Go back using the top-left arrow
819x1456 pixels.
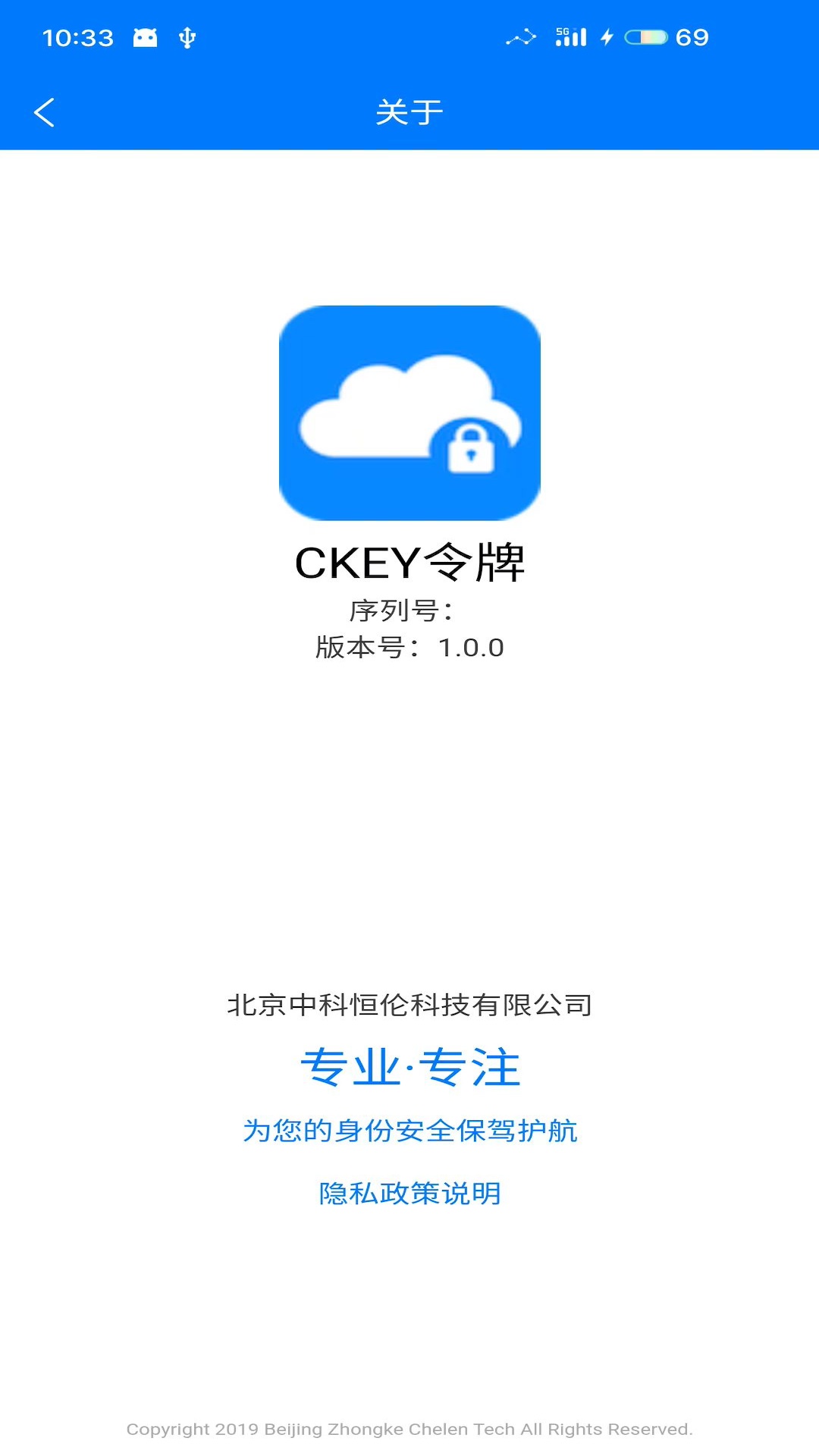click(45, 112)
